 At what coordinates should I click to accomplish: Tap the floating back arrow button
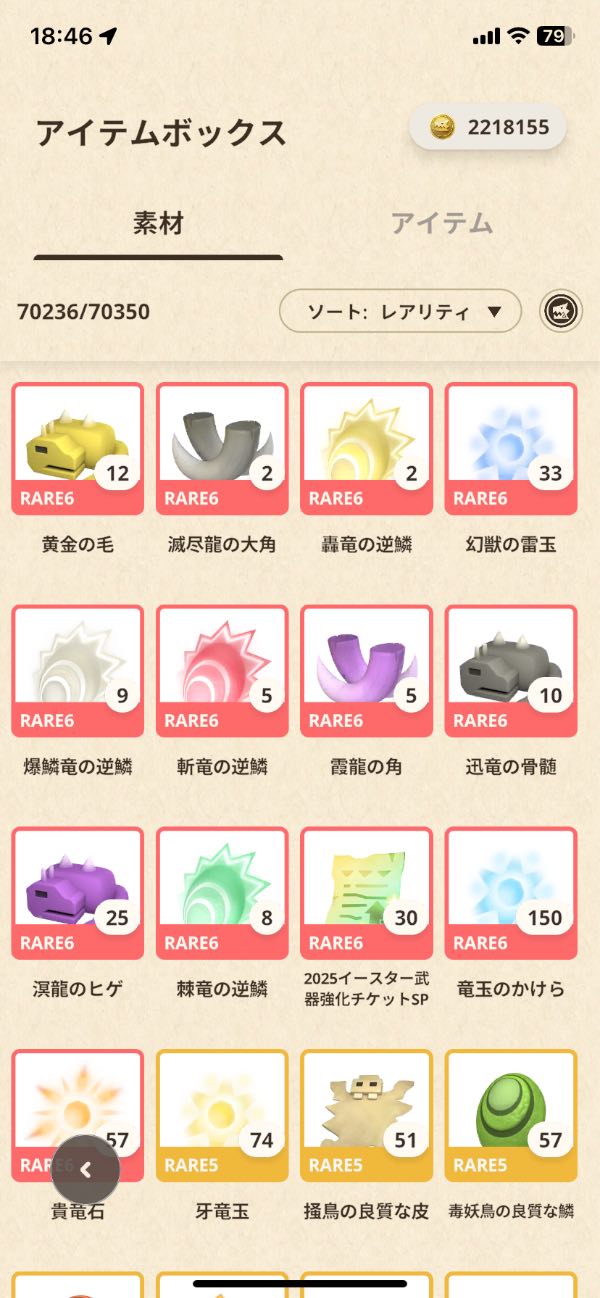[86, 1170]
